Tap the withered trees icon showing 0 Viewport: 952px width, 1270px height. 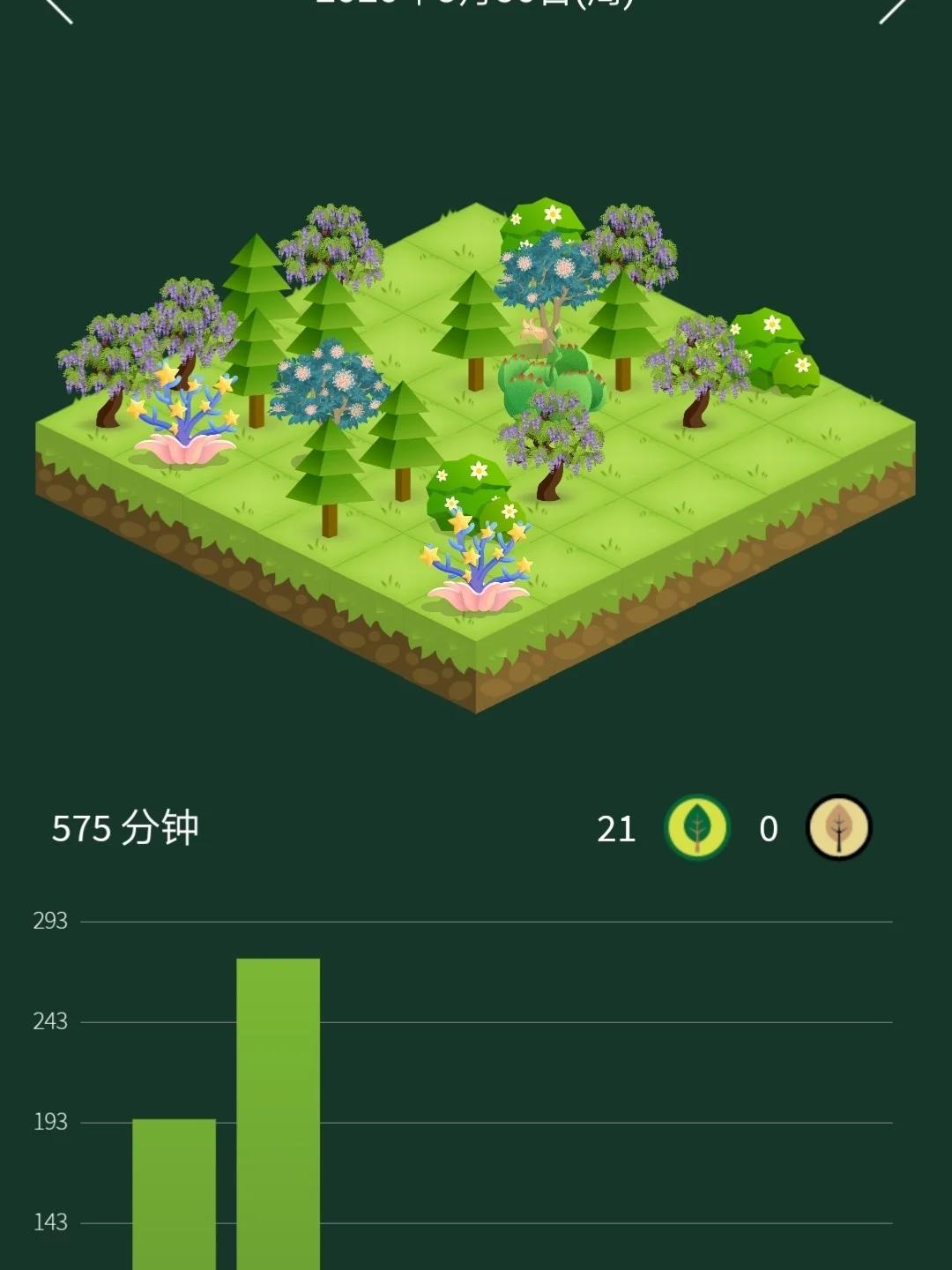[x=837, y=827]
